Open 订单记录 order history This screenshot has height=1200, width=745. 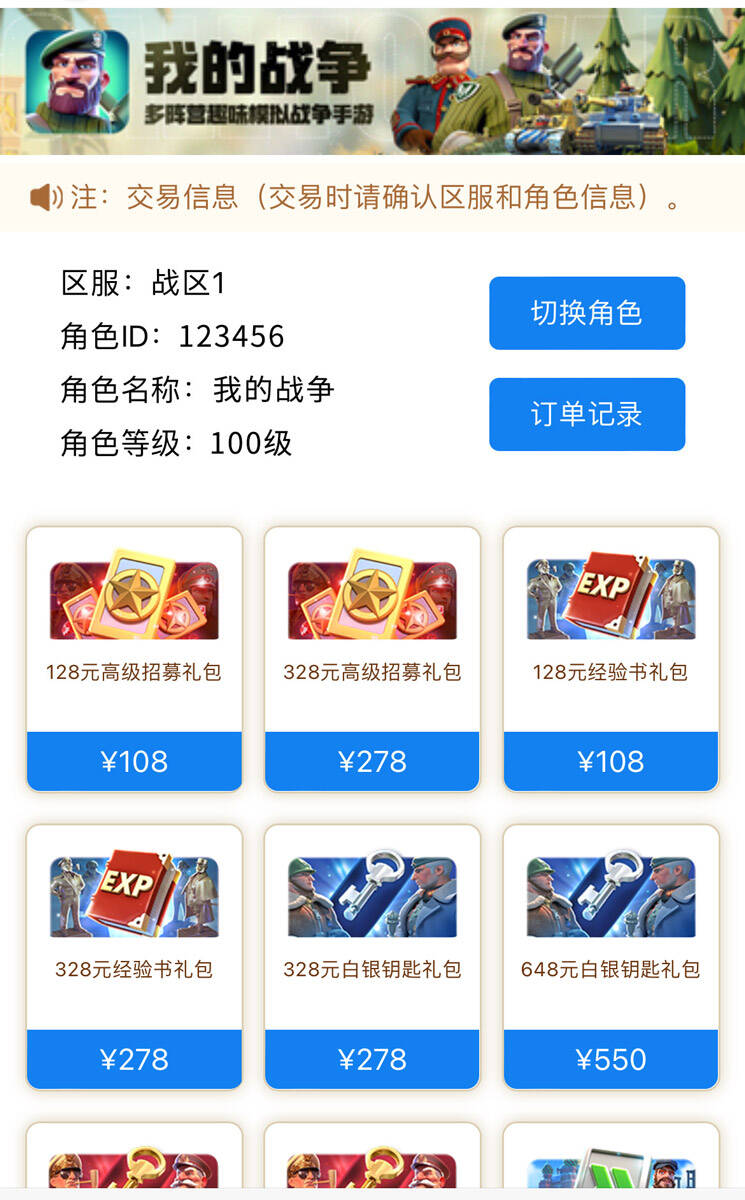[x=587, y=414]
